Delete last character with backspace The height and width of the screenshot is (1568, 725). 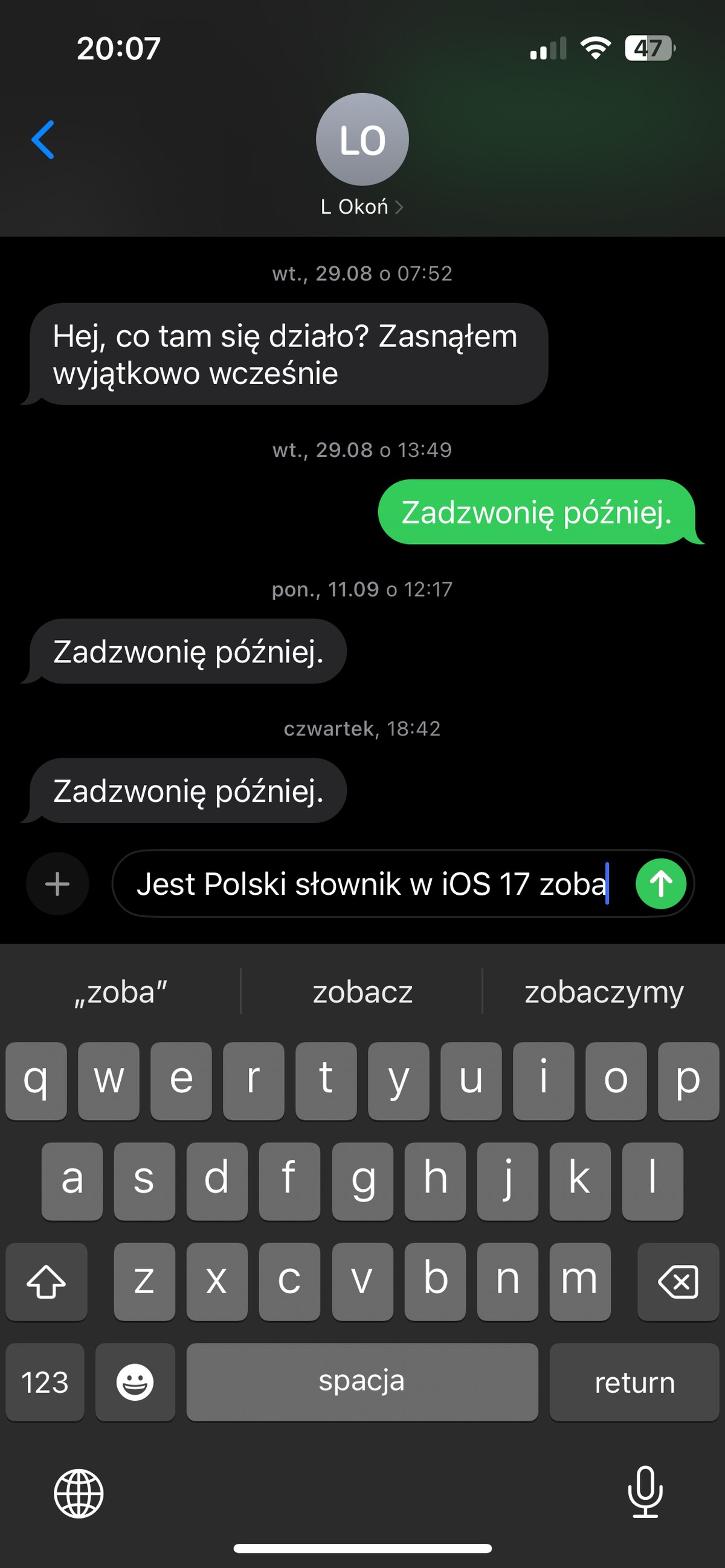click(x=677, y=1281)
